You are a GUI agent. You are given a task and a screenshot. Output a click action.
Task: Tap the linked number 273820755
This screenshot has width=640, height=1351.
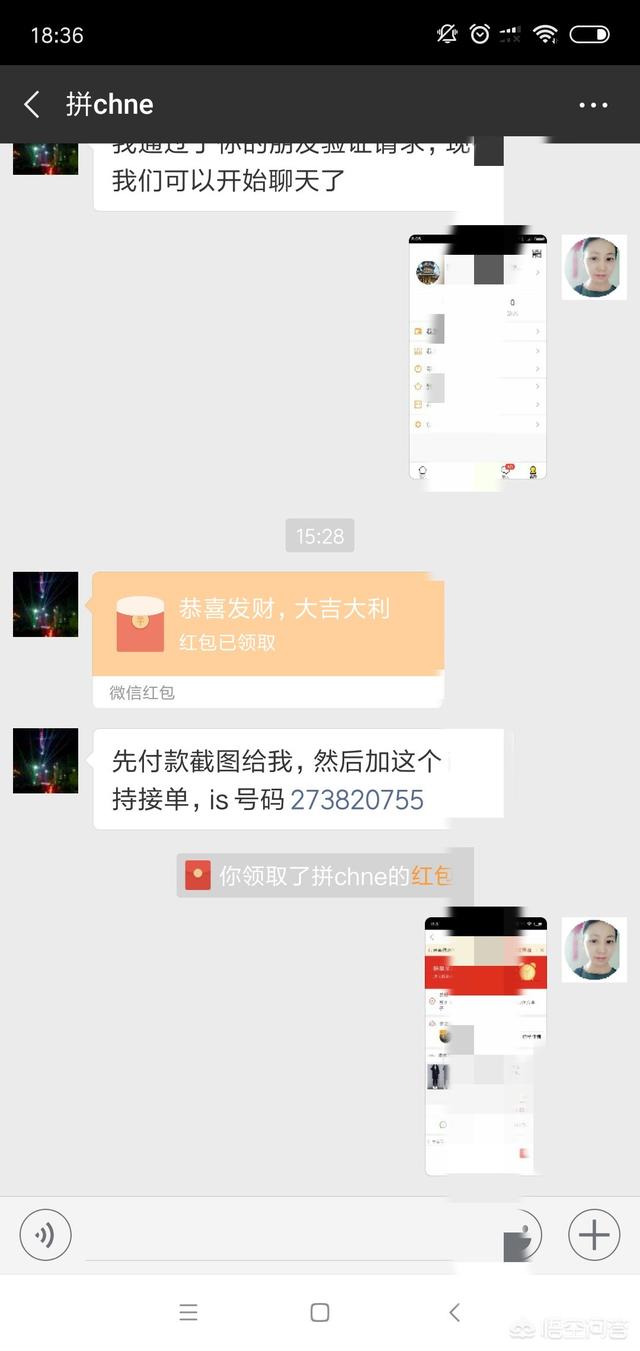click(357, 800)
